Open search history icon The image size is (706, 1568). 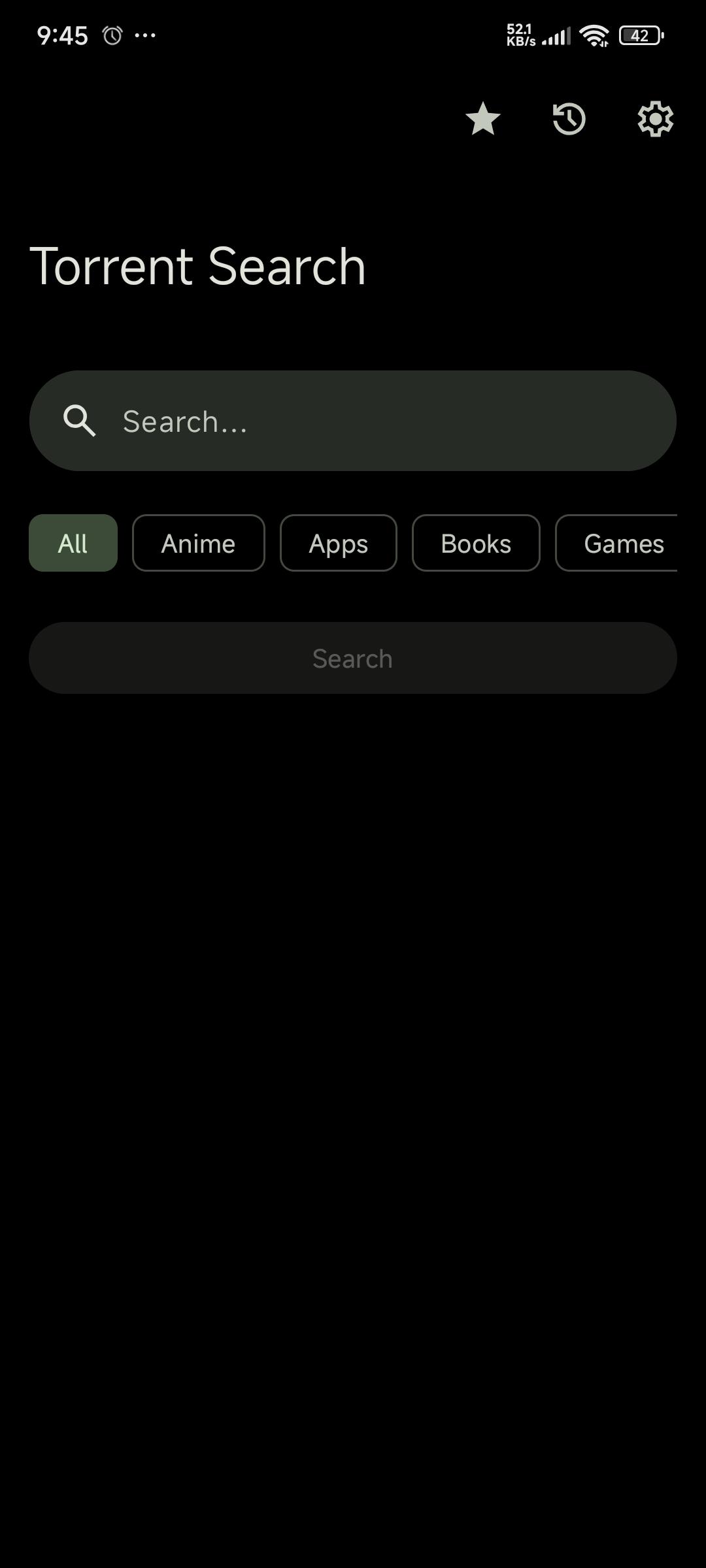tap(569, 119)
